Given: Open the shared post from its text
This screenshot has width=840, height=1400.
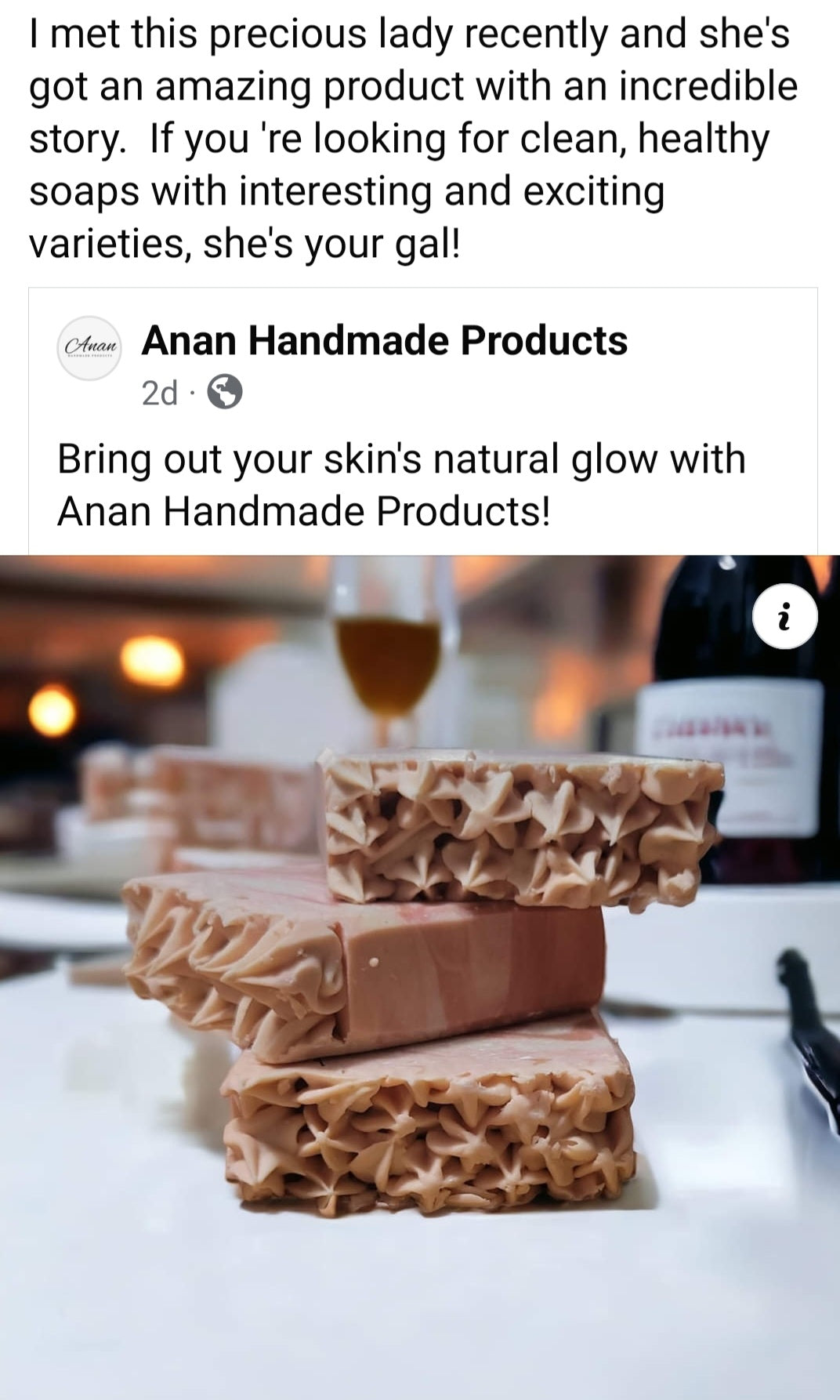Looking at the screenshot, I should pos(400,484).
